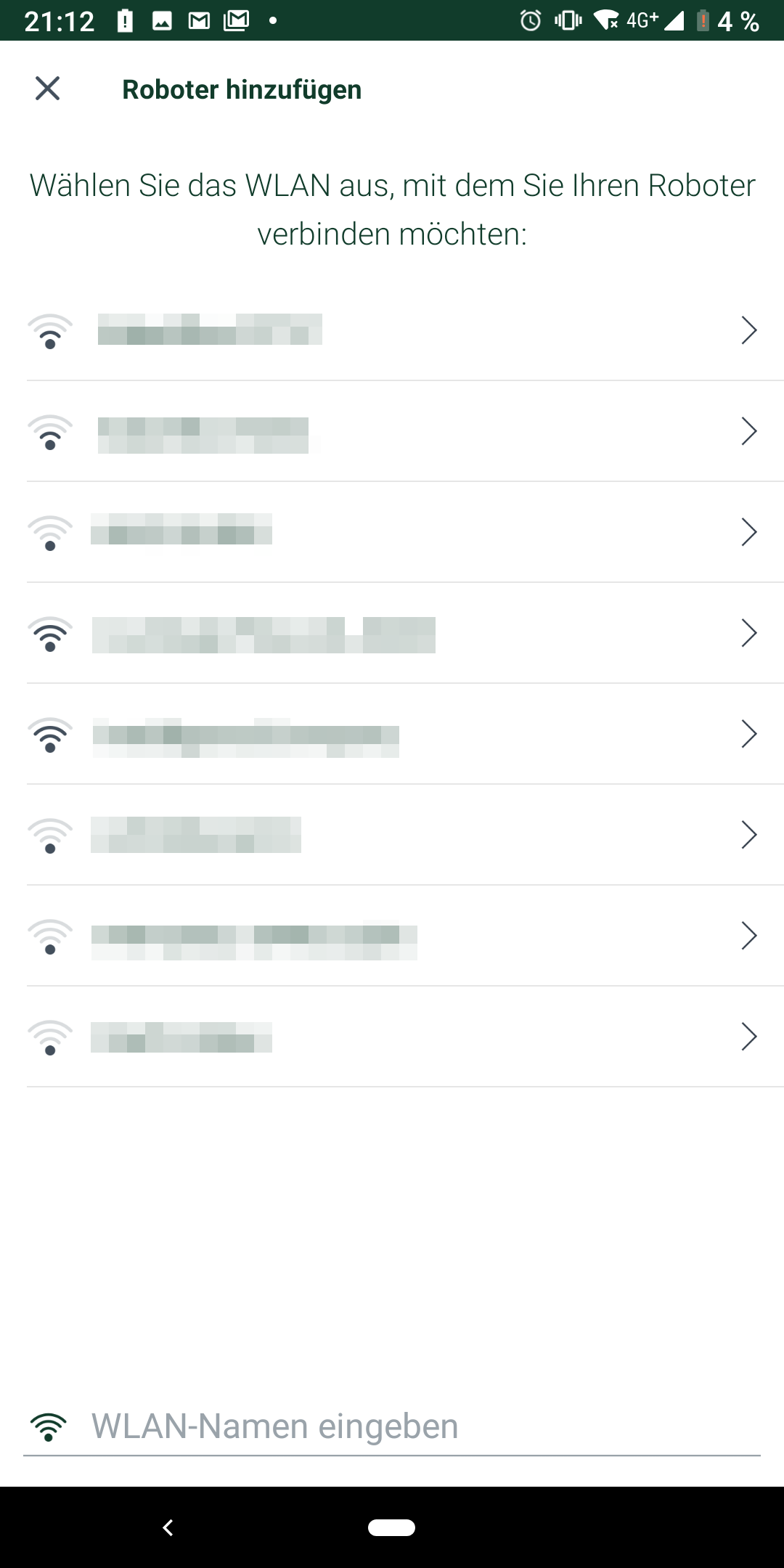Tap the home pill button
This screenshot has height=1568, width=784.
click(x=391, y=1527)
